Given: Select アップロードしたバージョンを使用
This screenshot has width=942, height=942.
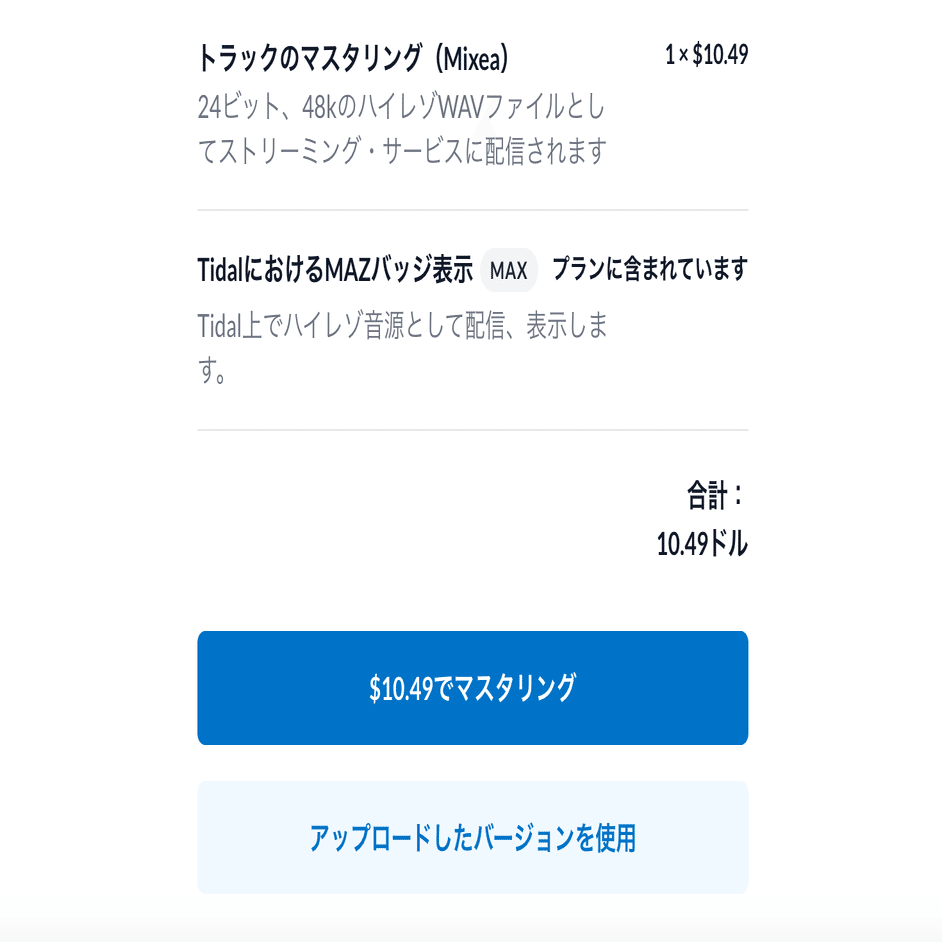Looking at the screenshot, I should point(472,837).
